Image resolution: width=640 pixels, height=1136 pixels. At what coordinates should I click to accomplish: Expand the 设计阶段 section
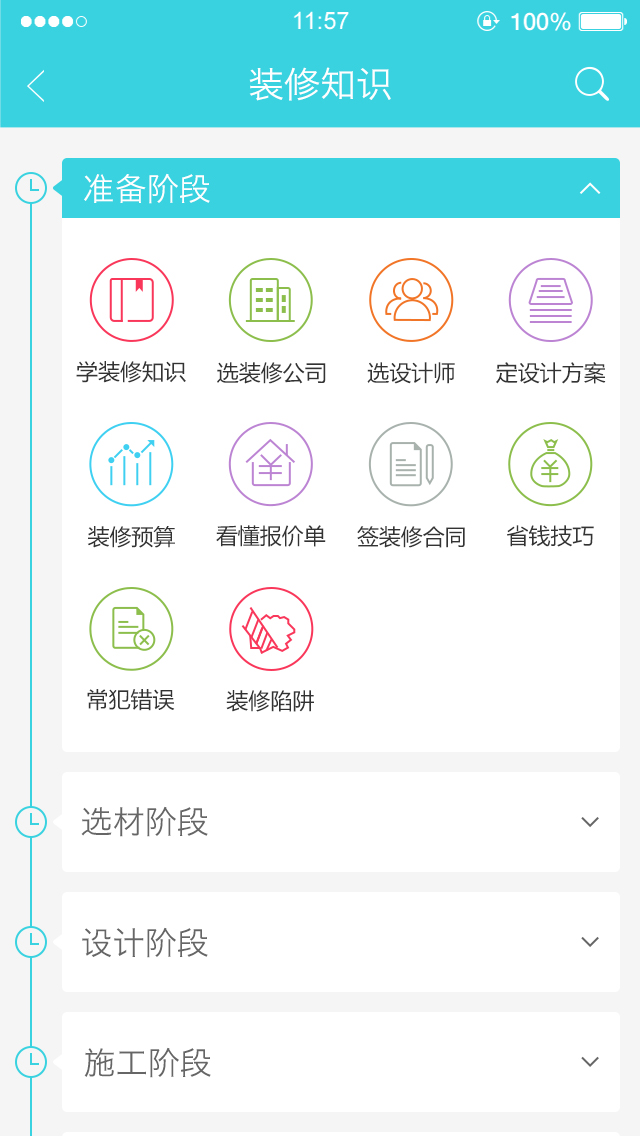[x=341, y=942]
